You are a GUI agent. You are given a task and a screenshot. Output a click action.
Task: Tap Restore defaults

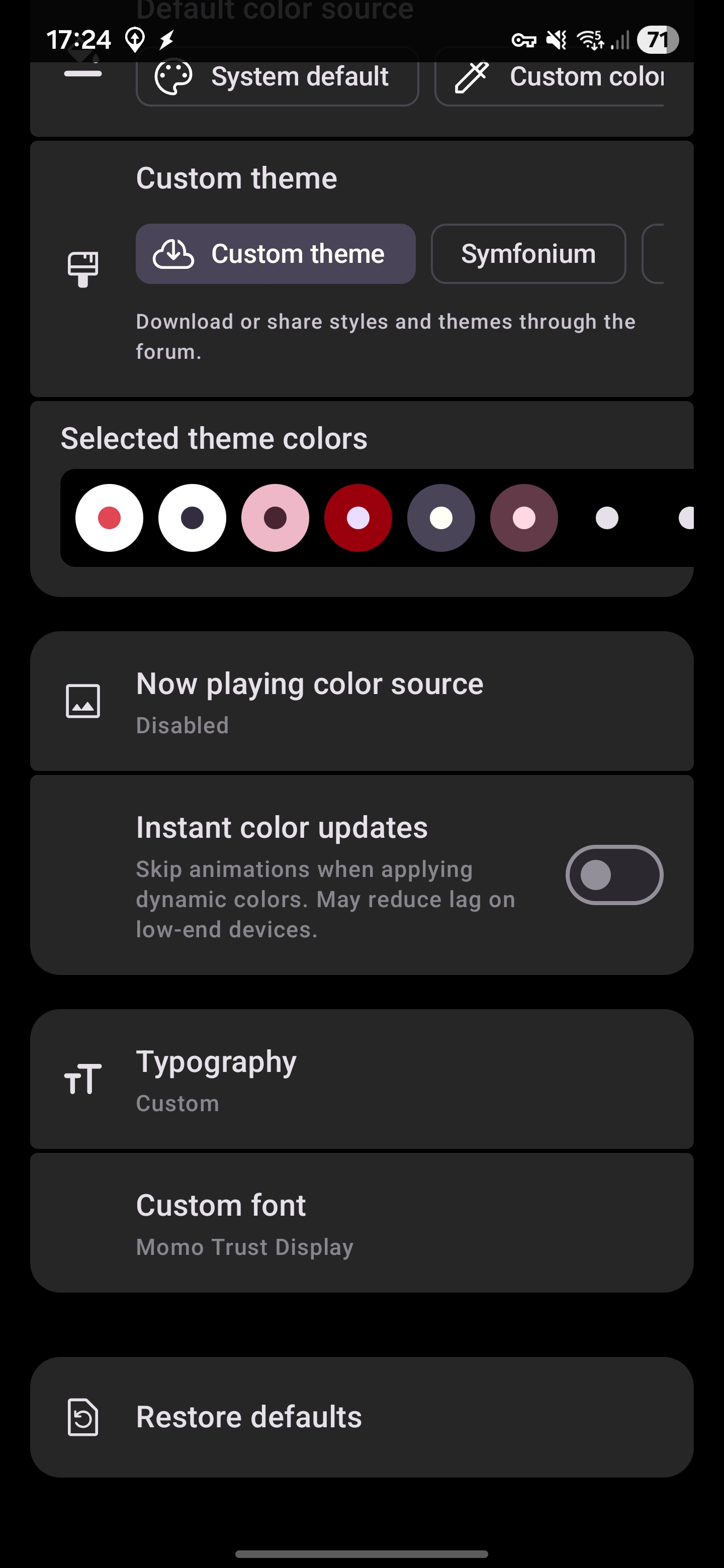point(361,1417)
